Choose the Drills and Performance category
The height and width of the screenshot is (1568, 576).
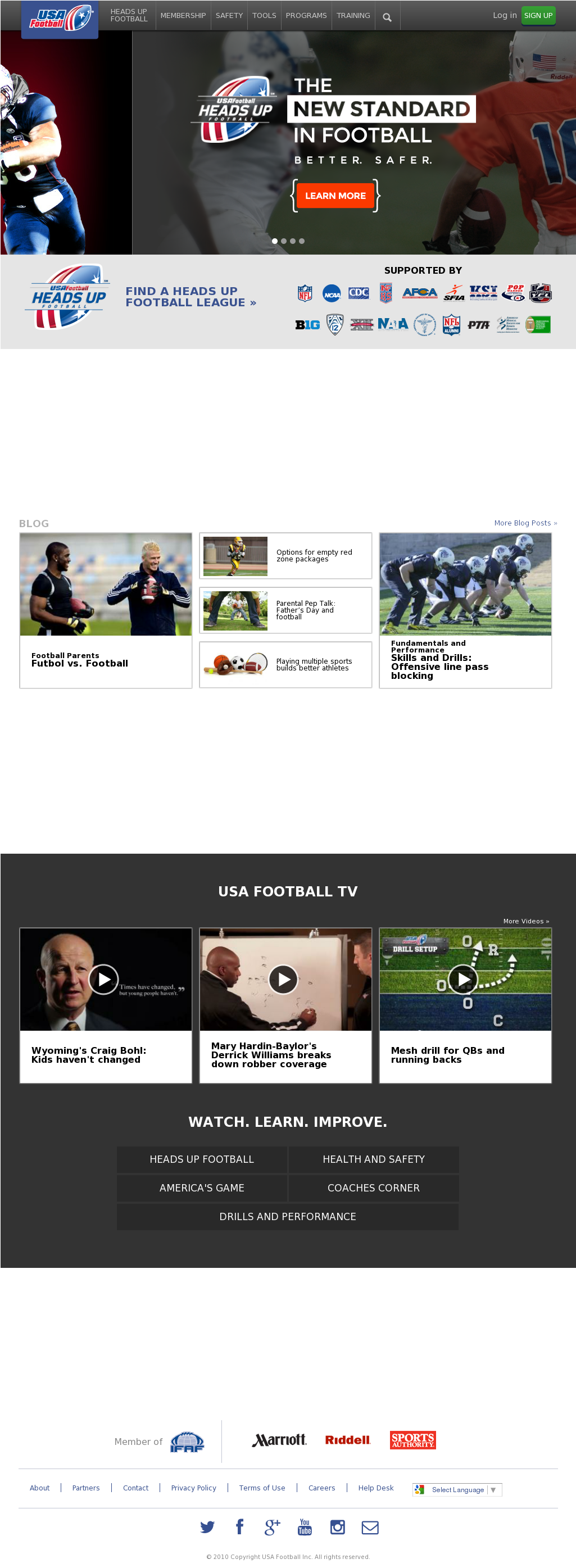click(x=287, y=1217)
